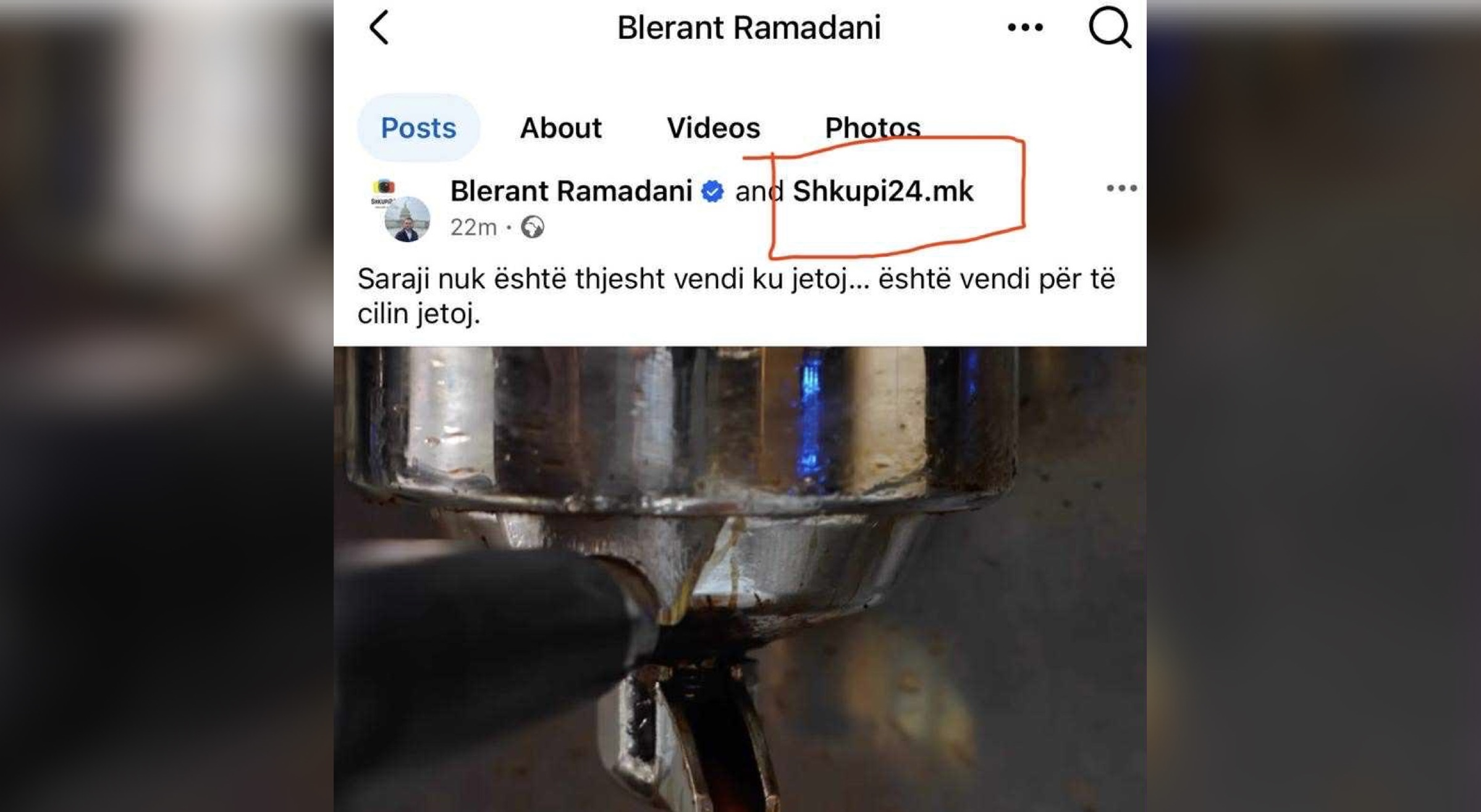Visit the Shkupi24.mk page link
Image resolution: width=1481 pixels, height=812 pixels.
coord(882,191)
